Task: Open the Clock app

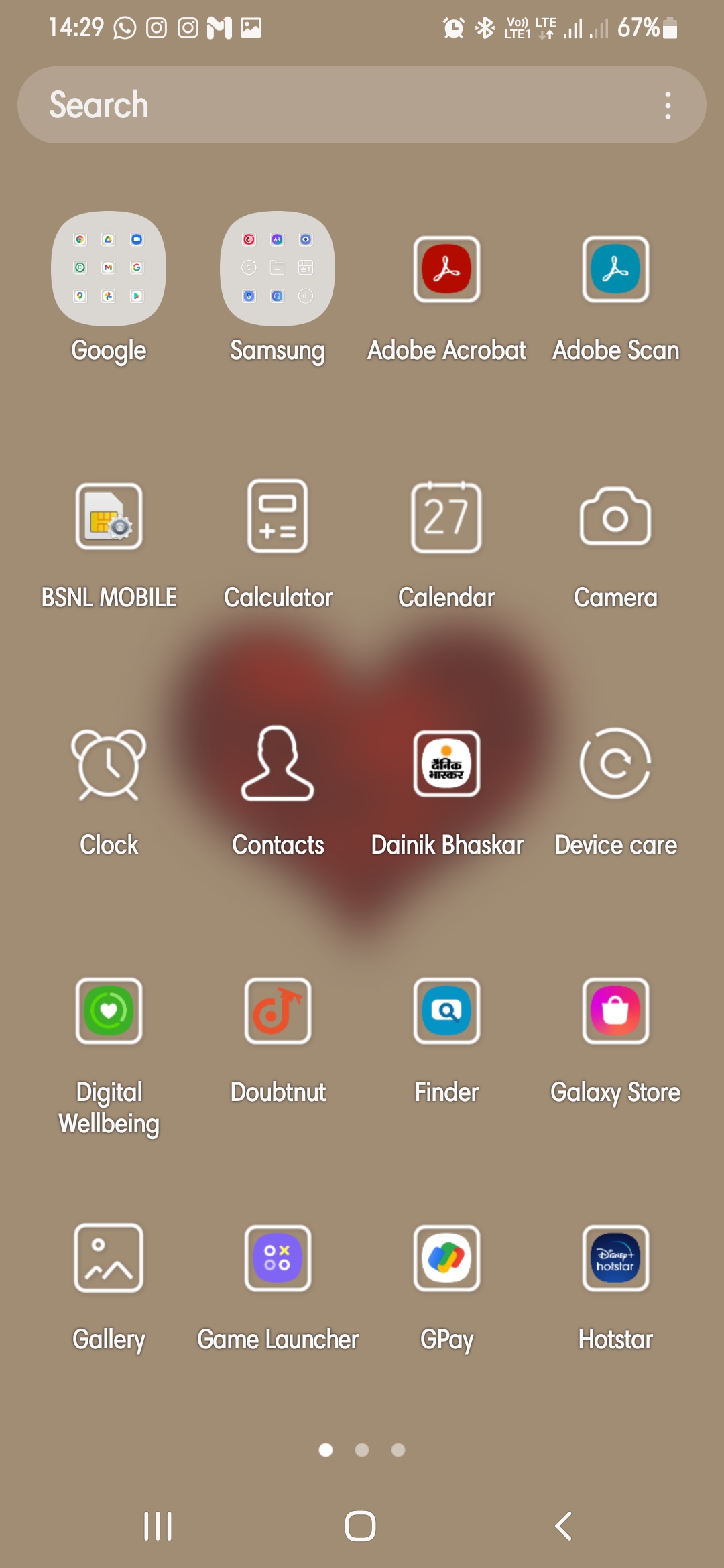Action: tap(109, 764)
